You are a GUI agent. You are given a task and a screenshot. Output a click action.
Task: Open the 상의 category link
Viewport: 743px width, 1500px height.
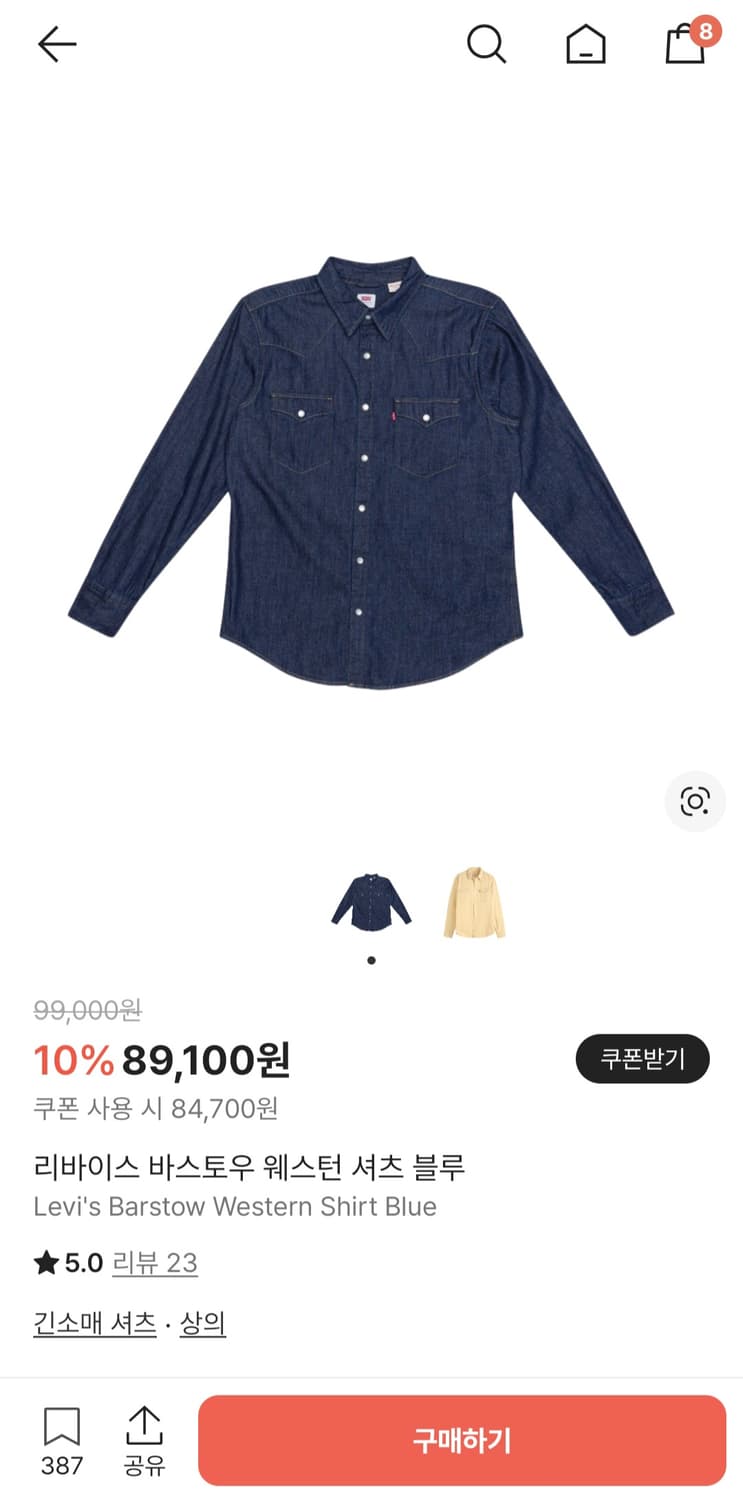(x=203, y=1323)
